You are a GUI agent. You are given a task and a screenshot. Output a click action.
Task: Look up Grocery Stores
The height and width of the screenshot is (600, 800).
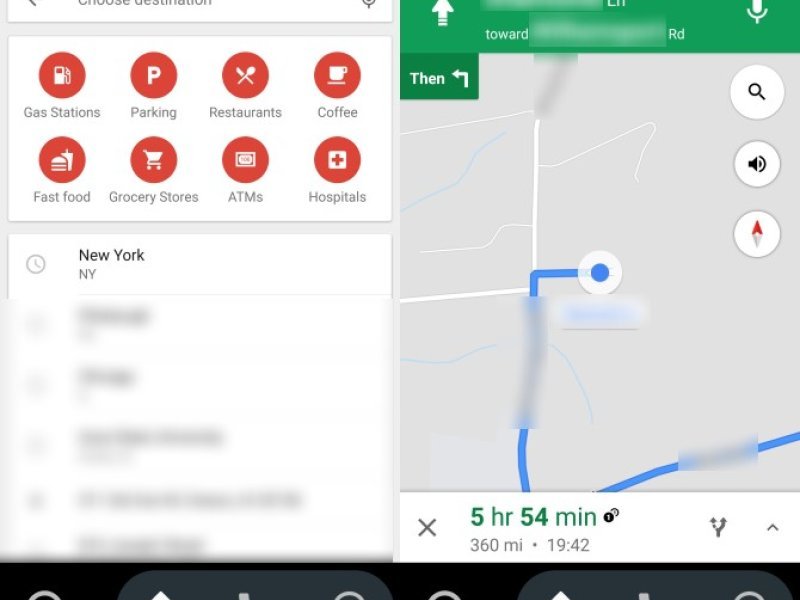pos(153,160)
